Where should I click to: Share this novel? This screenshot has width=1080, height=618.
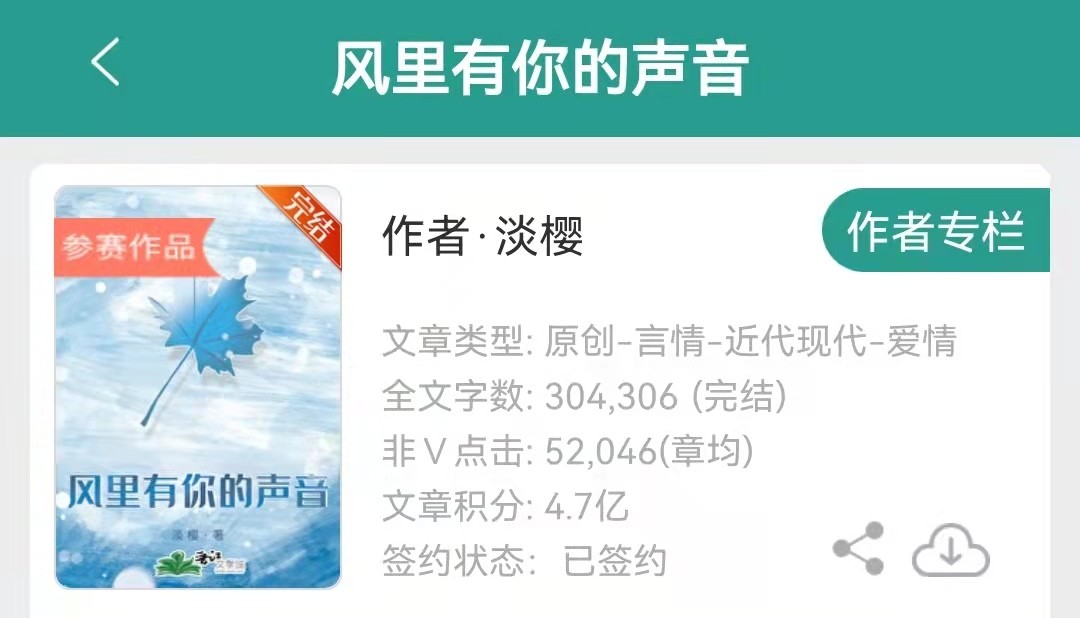coord(859,549)
